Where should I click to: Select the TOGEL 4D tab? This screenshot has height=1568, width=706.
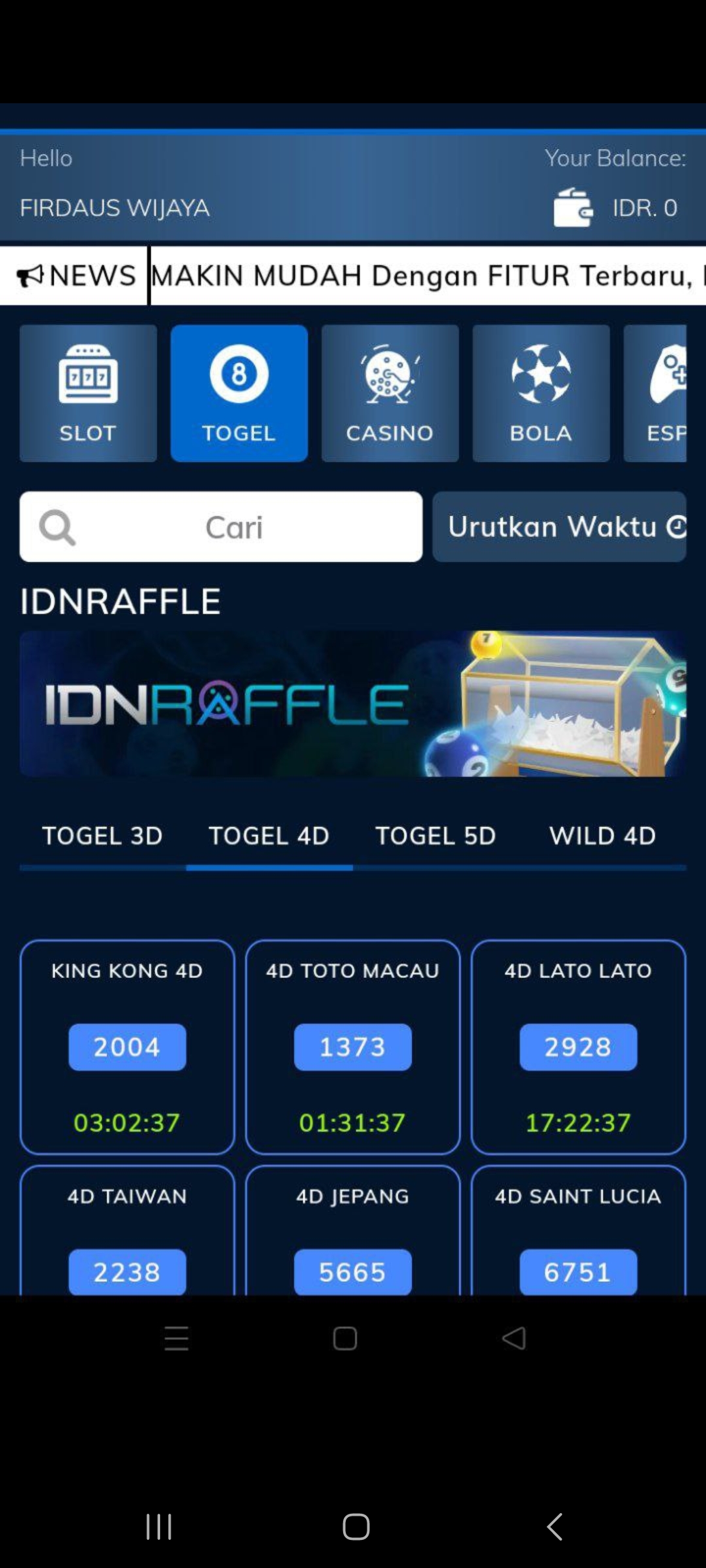click(269, 836)
